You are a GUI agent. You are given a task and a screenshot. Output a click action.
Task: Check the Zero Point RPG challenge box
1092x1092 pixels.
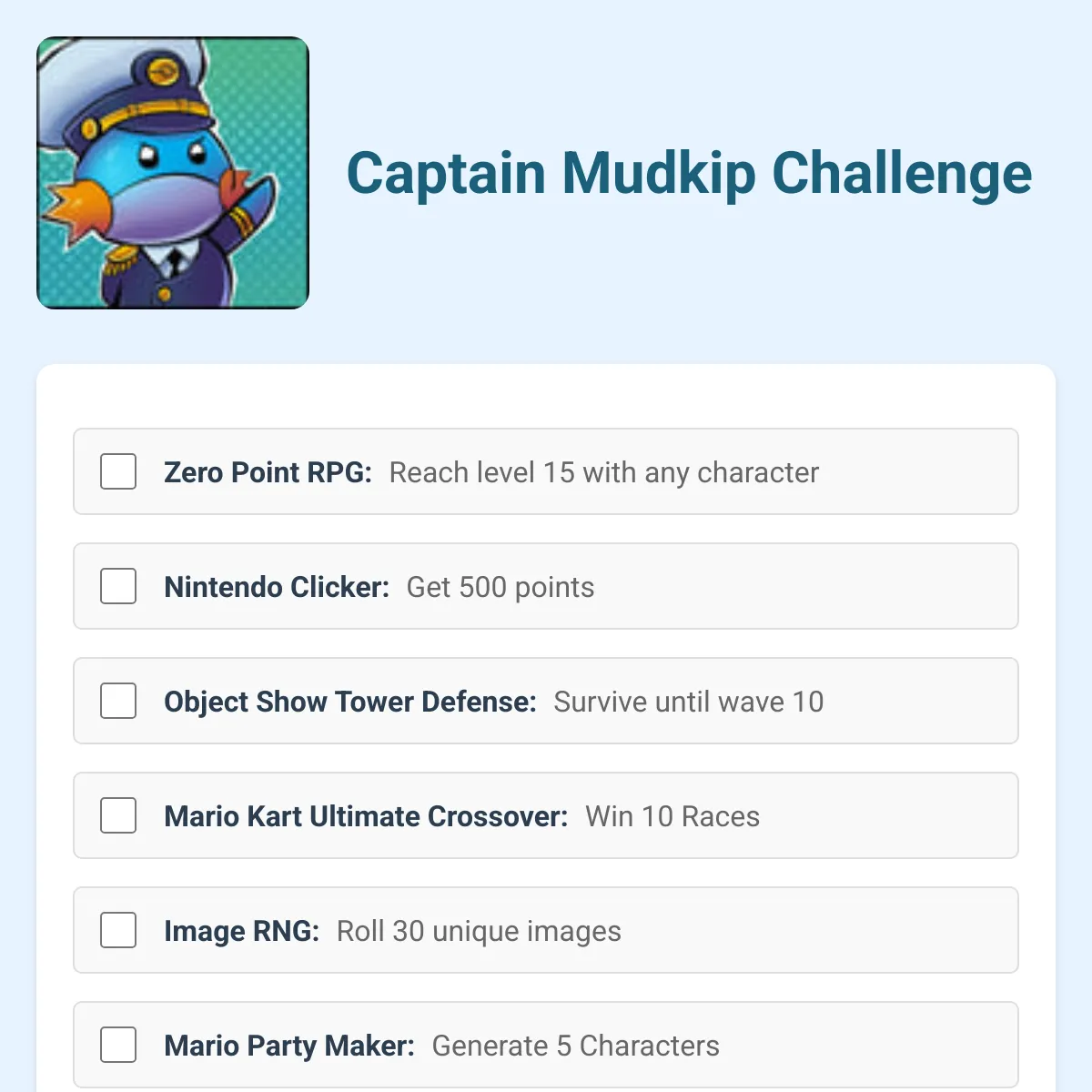pos(118,471)
